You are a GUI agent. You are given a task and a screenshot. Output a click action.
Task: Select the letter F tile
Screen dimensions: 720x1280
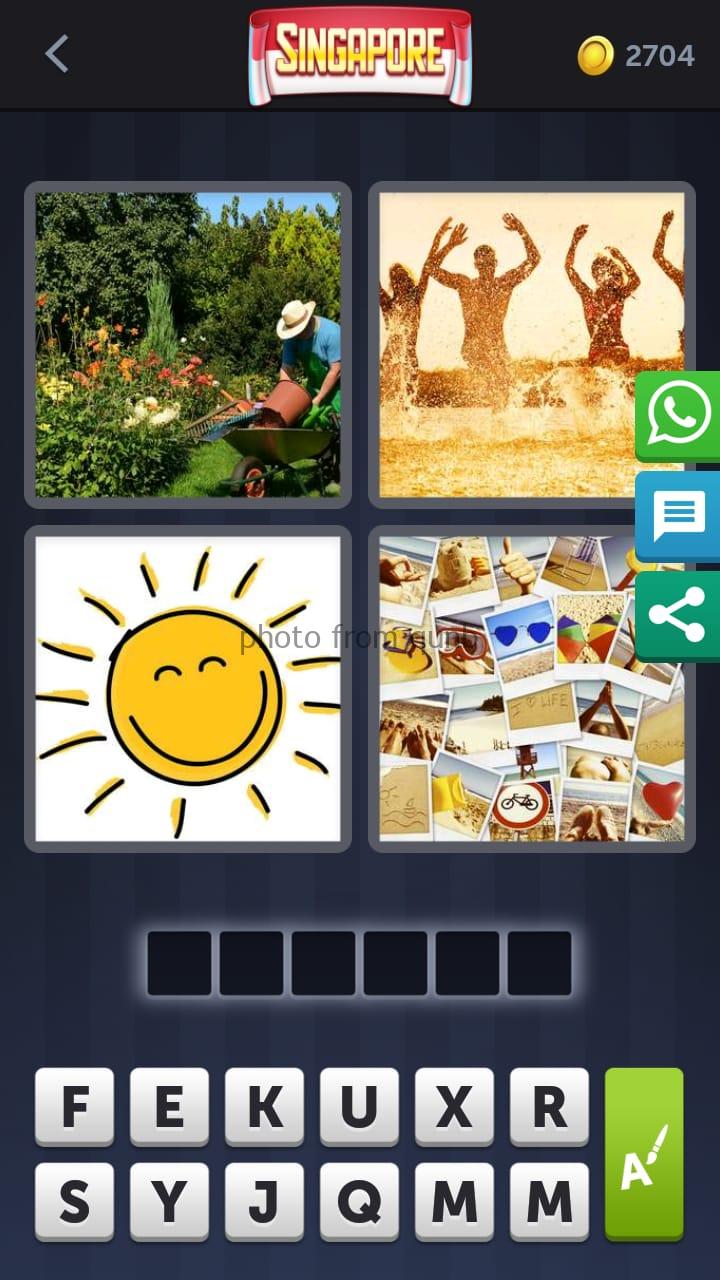74,1106
